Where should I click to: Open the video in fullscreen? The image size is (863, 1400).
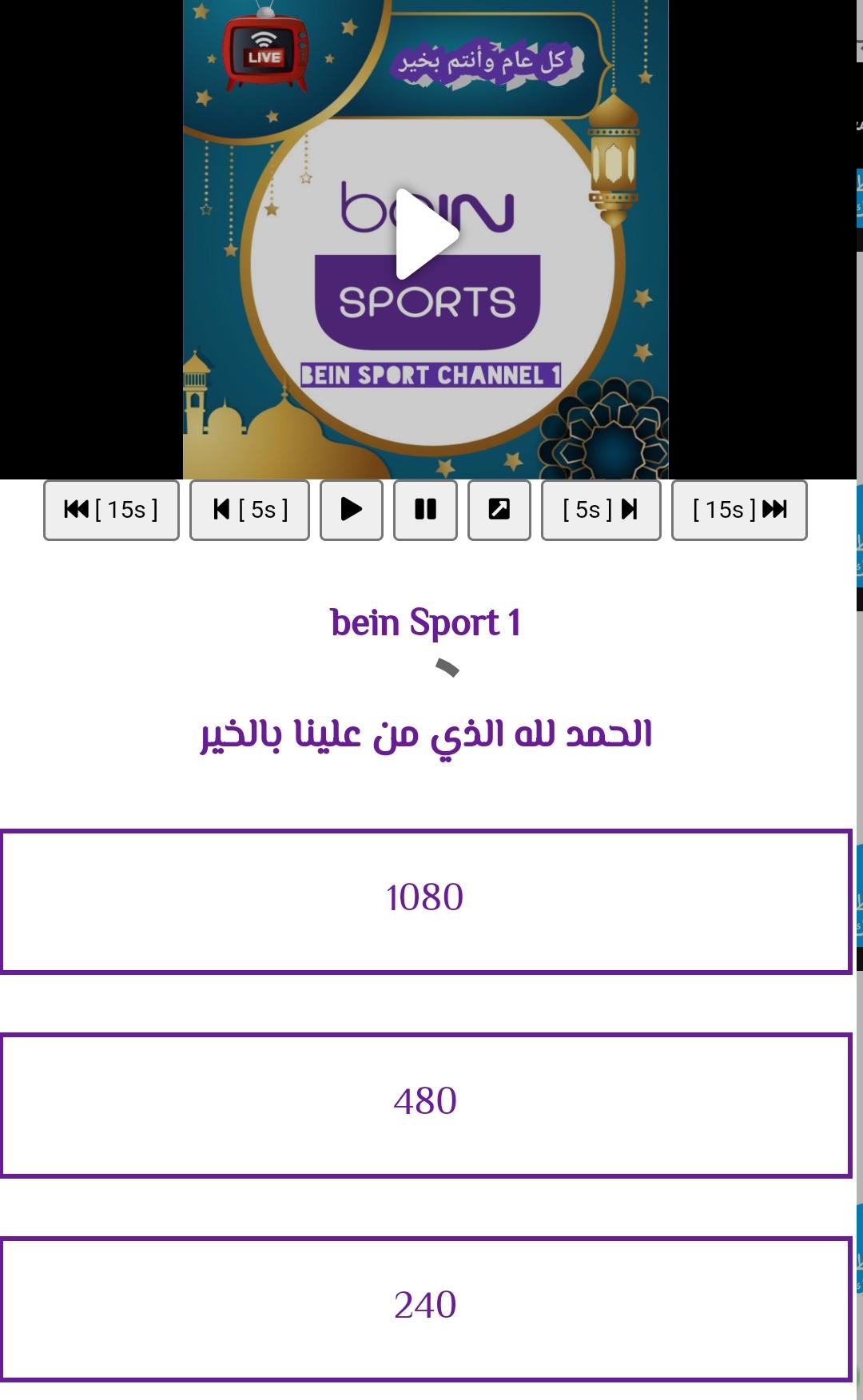(x=499, y=510)
